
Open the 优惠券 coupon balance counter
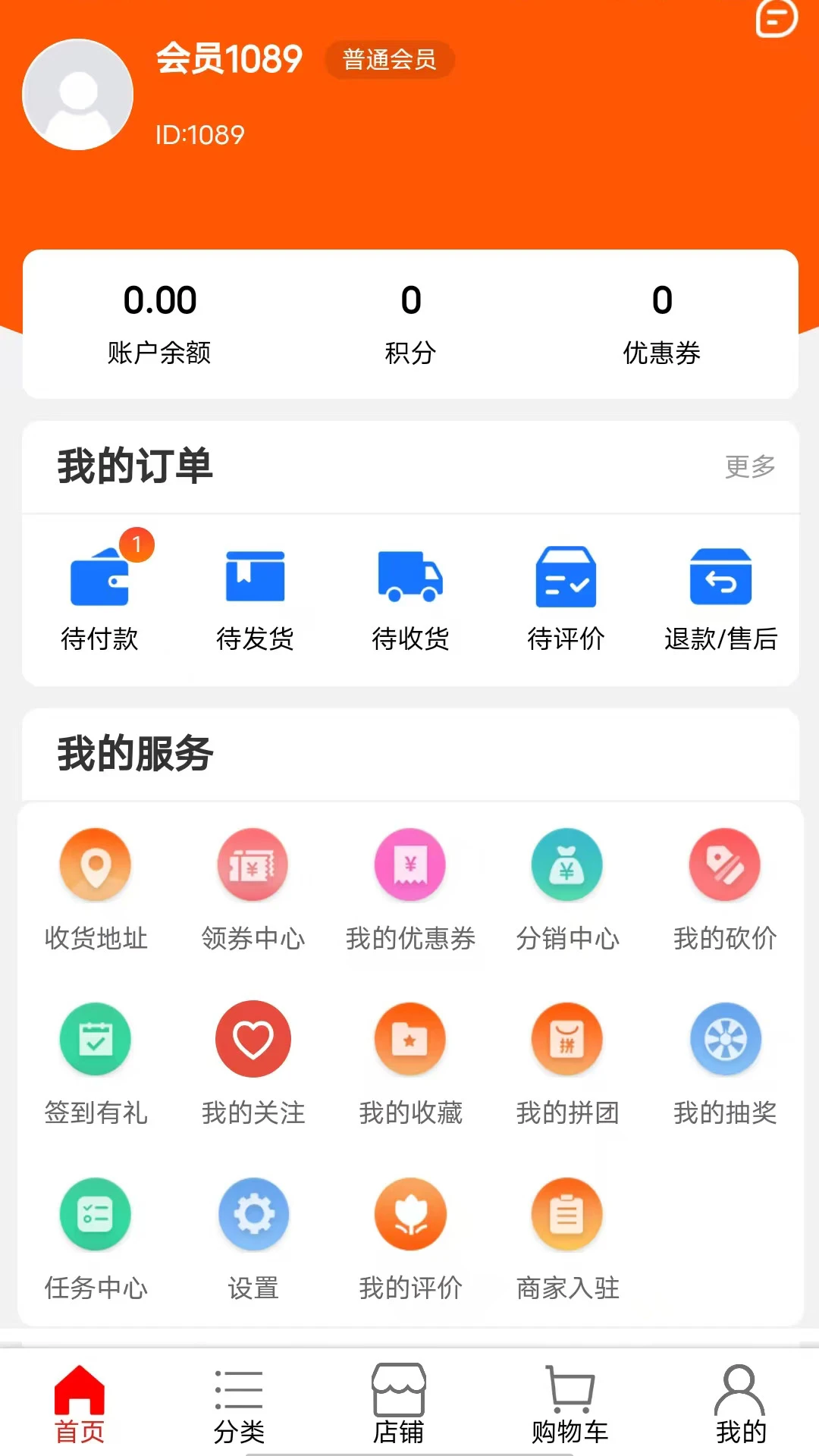tap(661, 322)
